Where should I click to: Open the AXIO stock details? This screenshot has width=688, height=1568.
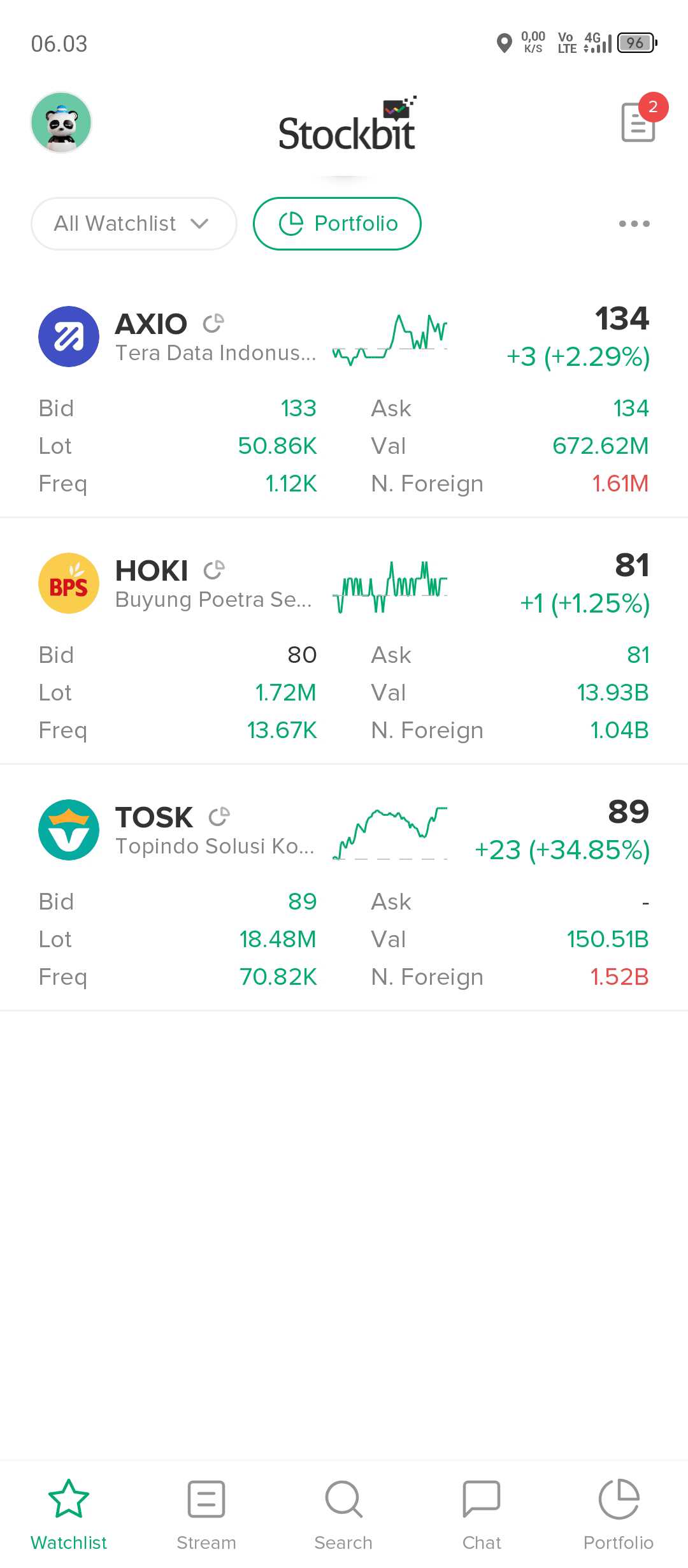152,324
